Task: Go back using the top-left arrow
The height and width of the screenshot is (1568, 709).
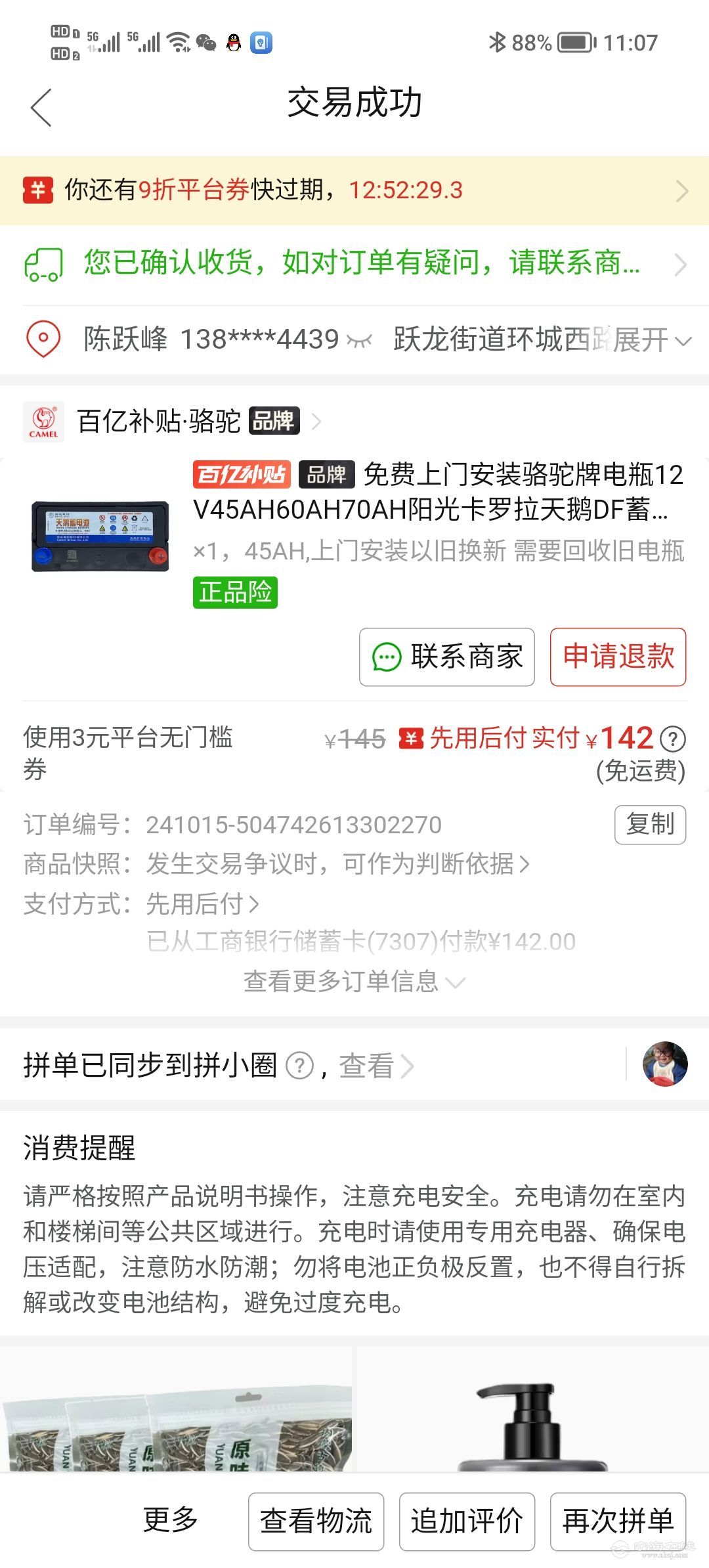Action: point(41,107)
